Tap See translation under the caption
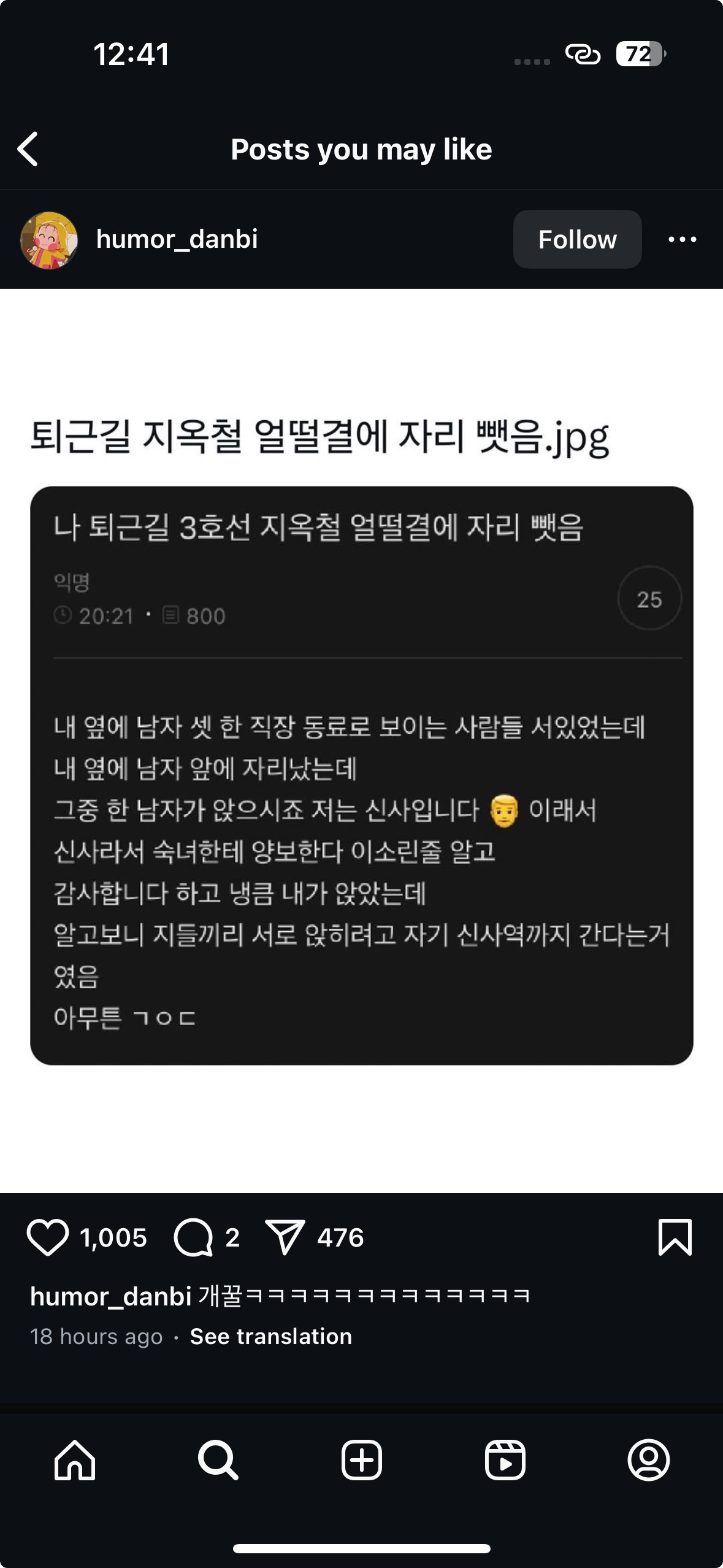Screen dimensions: 723x1568 [x=271, y=1336]
